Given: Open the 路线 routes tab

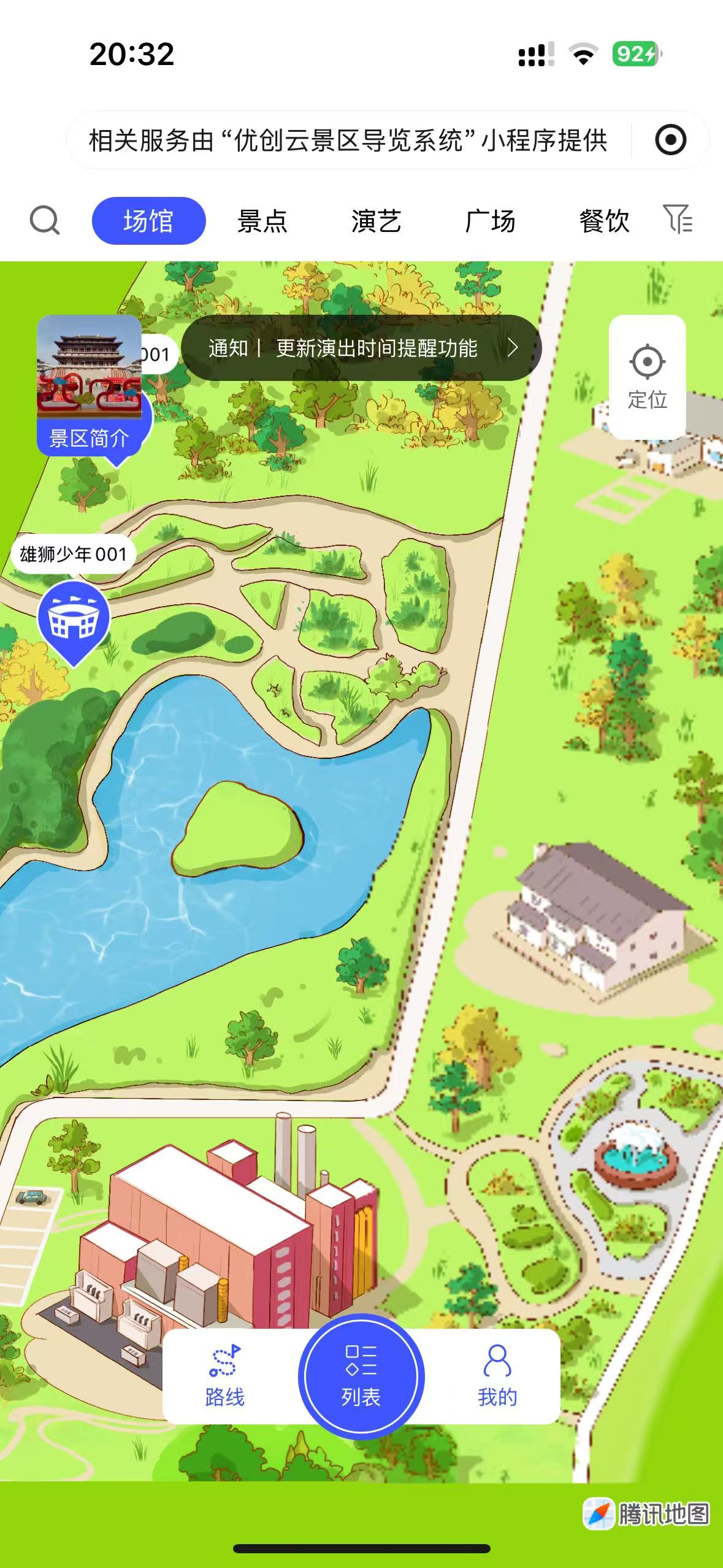Looking at the screenshot, I should [224, 1376].
